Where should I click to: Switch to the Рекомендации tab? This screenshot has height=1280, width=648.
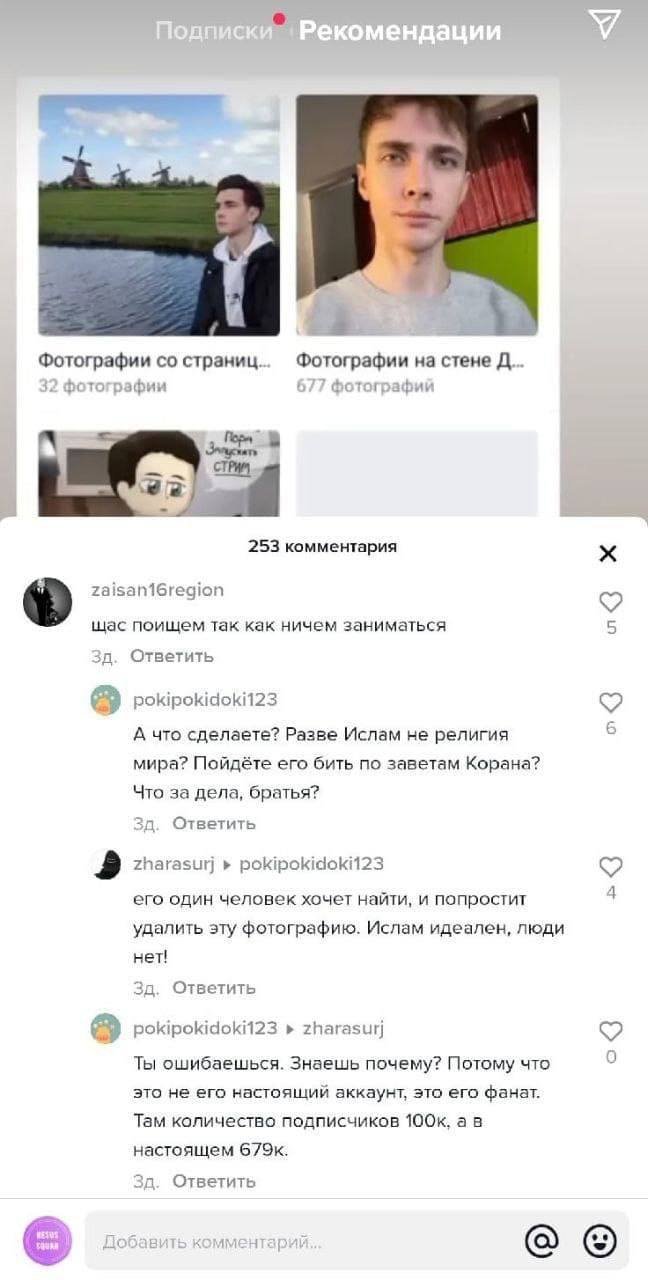(x=399, y=31)
